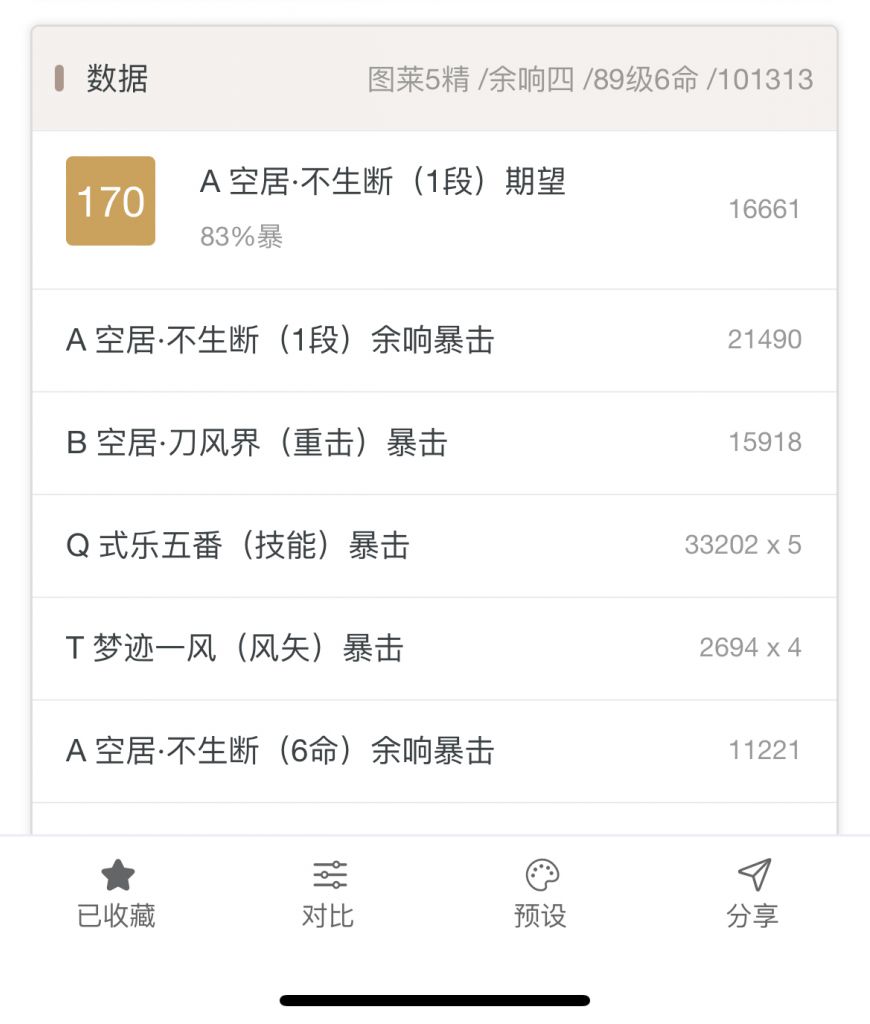Open the Compare sliders icon
Screen dimensions: 870x1024
tap(330, 875)
